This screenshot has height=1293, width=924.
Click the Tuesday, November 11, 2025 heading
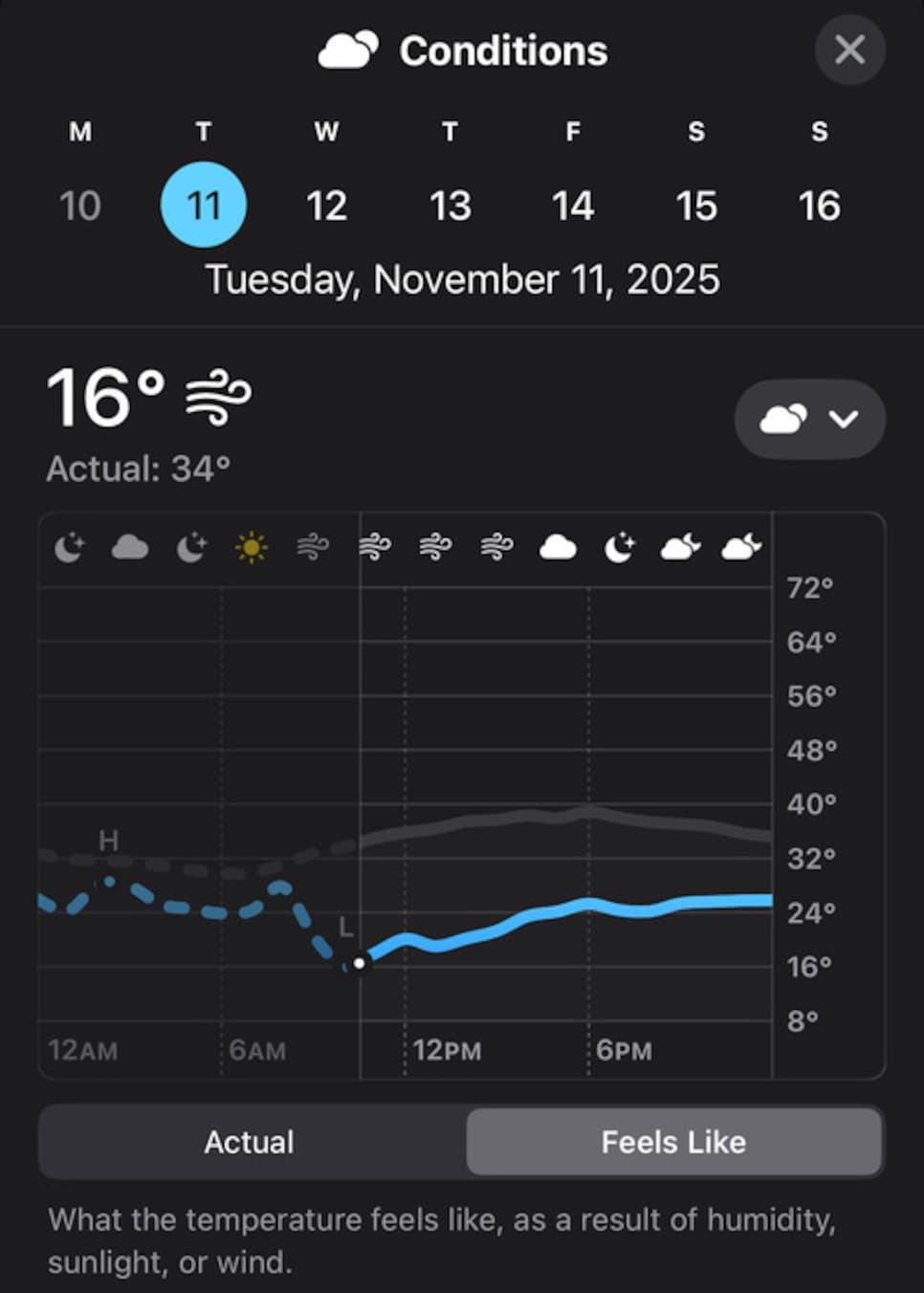462,279
